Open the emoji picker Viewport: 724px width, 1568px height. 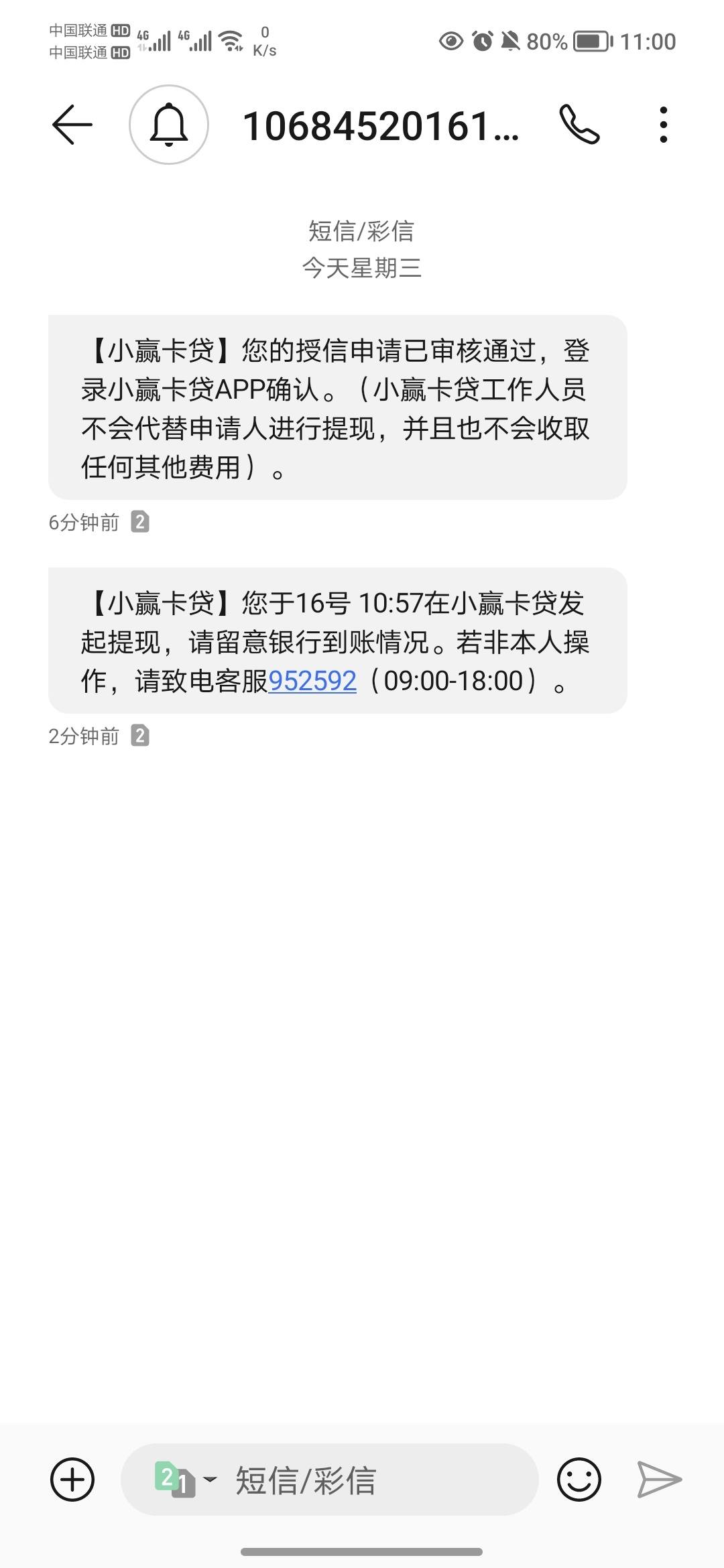[579, 1480]
